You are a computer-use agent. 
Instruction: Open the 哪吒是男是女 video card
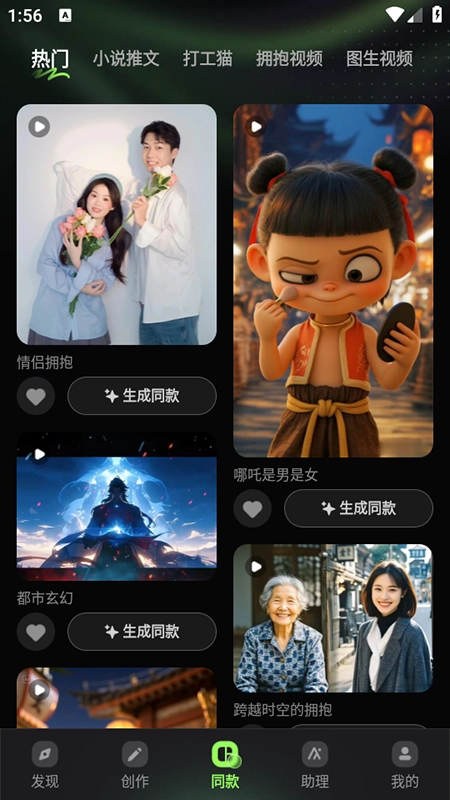(333, 281)
